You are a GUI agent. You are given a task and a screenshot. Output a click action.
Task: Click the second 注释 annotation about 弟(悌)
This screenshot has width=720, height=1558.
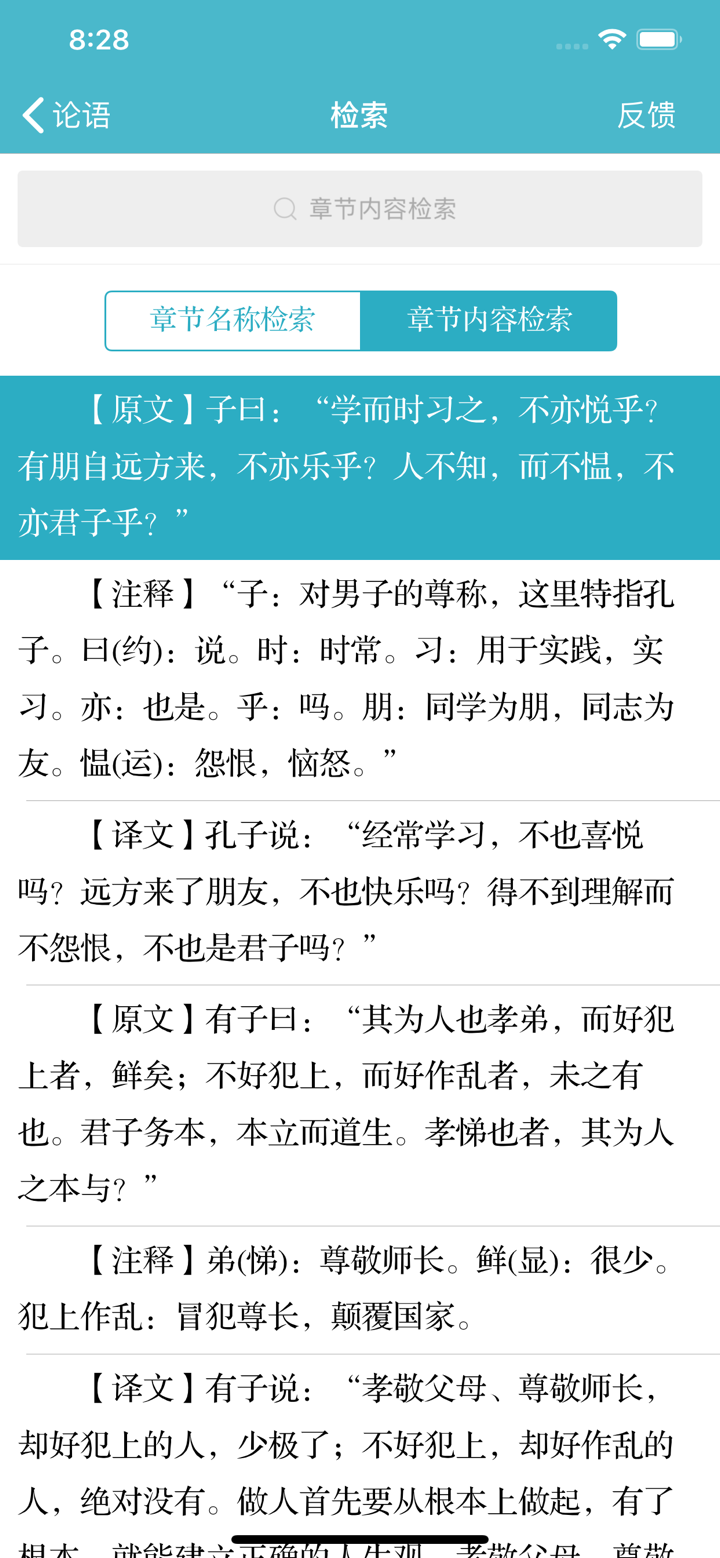360,1285
